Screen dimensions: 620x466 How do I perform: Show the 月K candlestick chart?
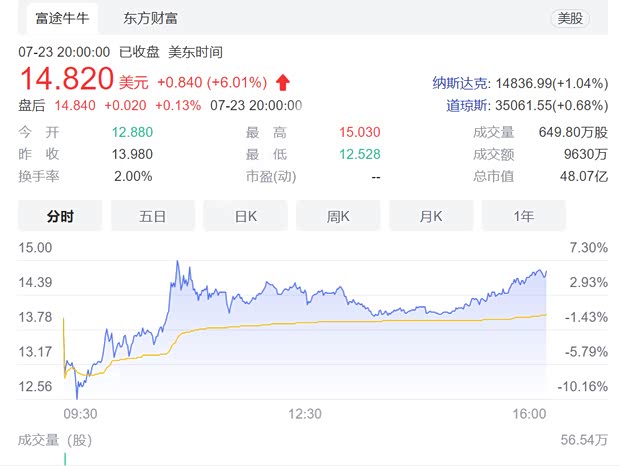pyautogui.click(x=431, y=216)
